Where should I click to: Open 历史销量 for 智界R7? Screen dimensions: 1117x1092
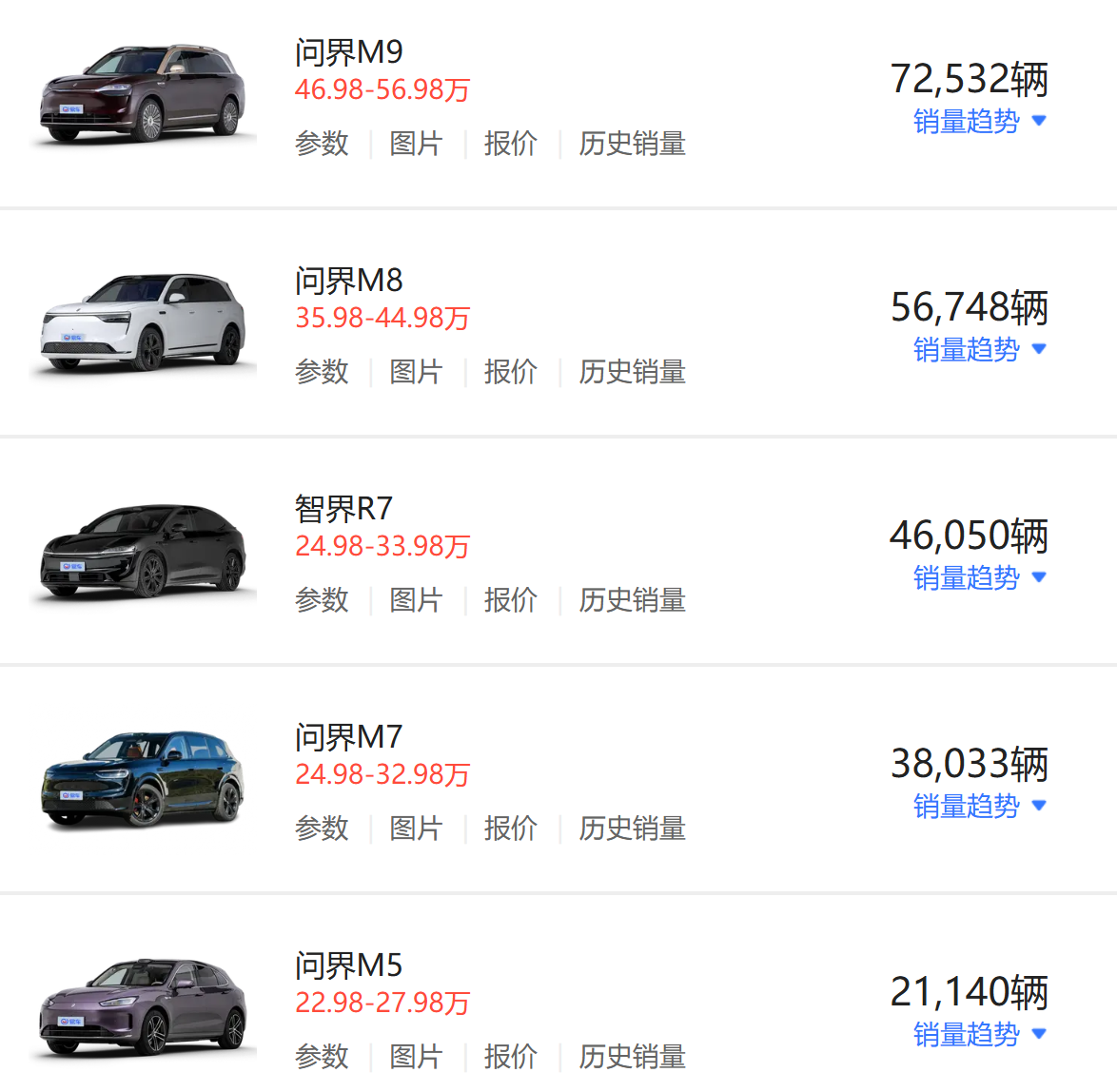(x=632, y=600)
